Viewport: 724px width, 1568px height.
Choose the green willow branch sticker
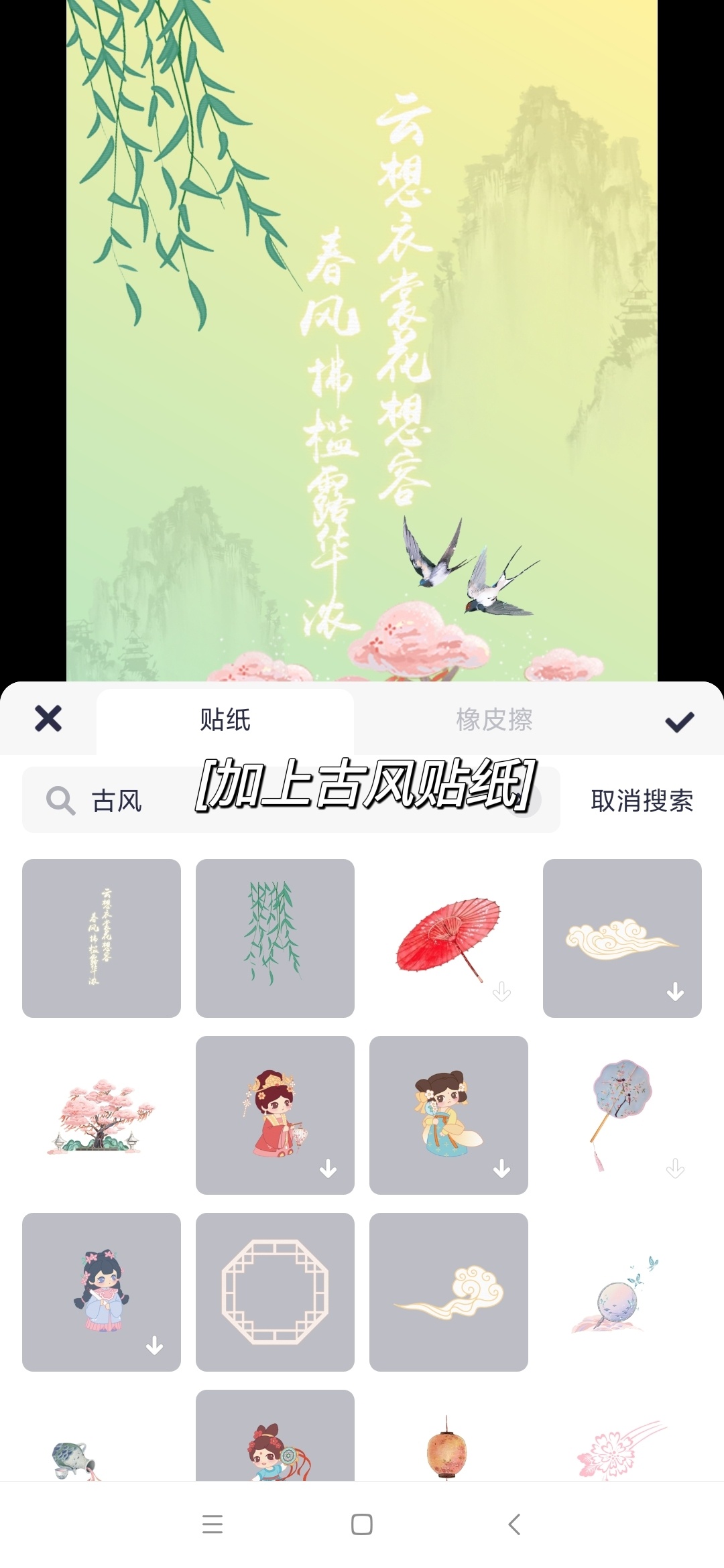click(275, 938)
